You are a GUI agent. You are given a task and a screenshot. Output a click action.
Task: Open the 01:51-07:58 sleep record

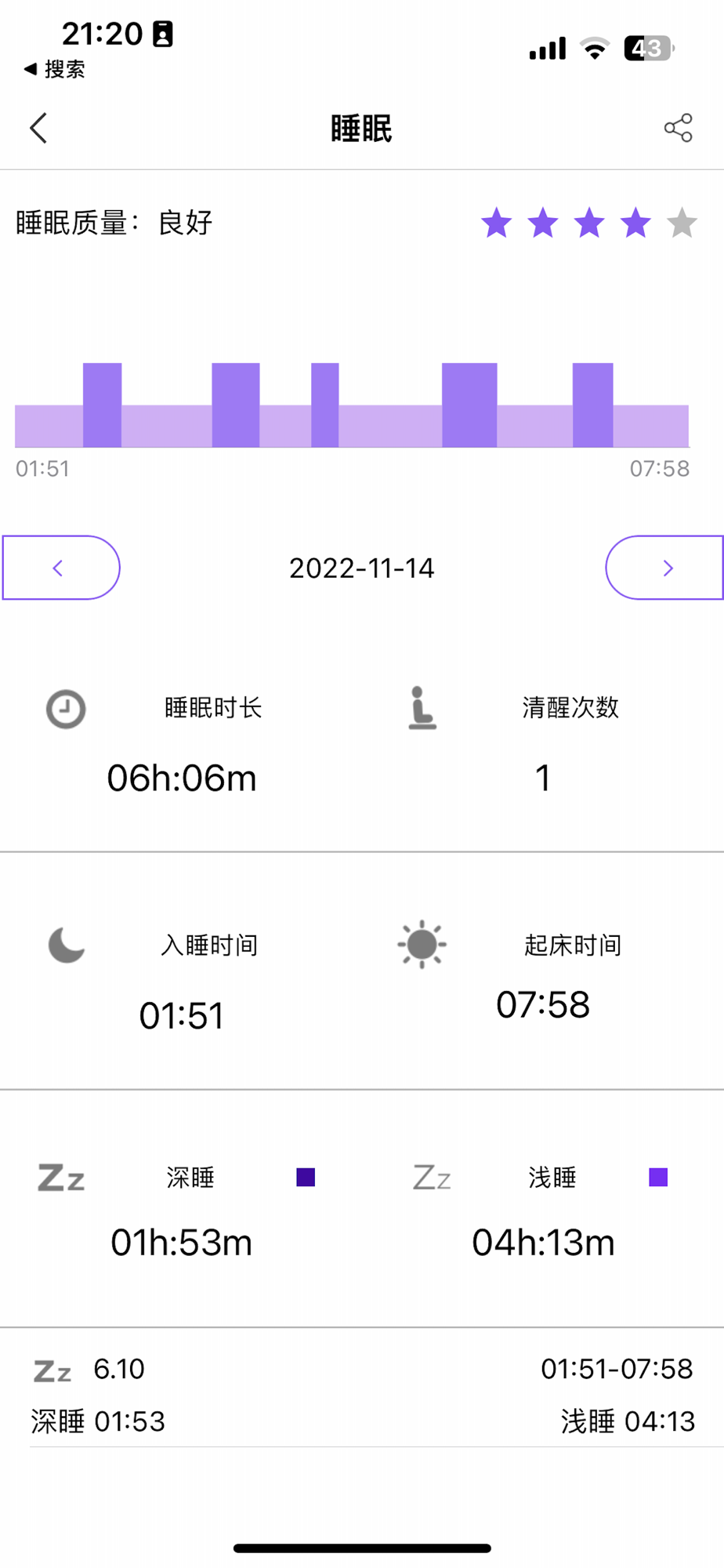point(362,1394)
